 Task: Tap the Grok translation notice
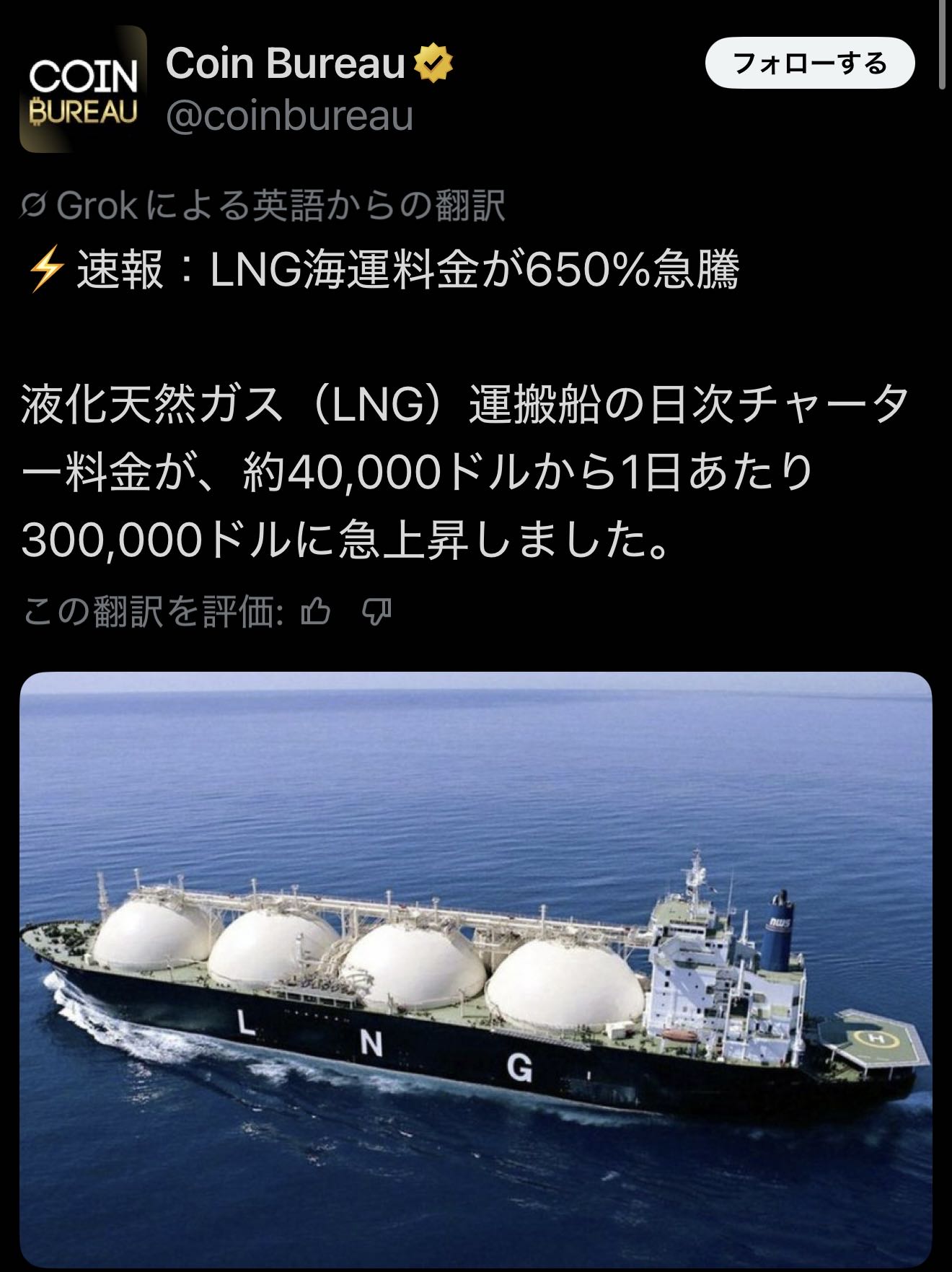[264, 206]
